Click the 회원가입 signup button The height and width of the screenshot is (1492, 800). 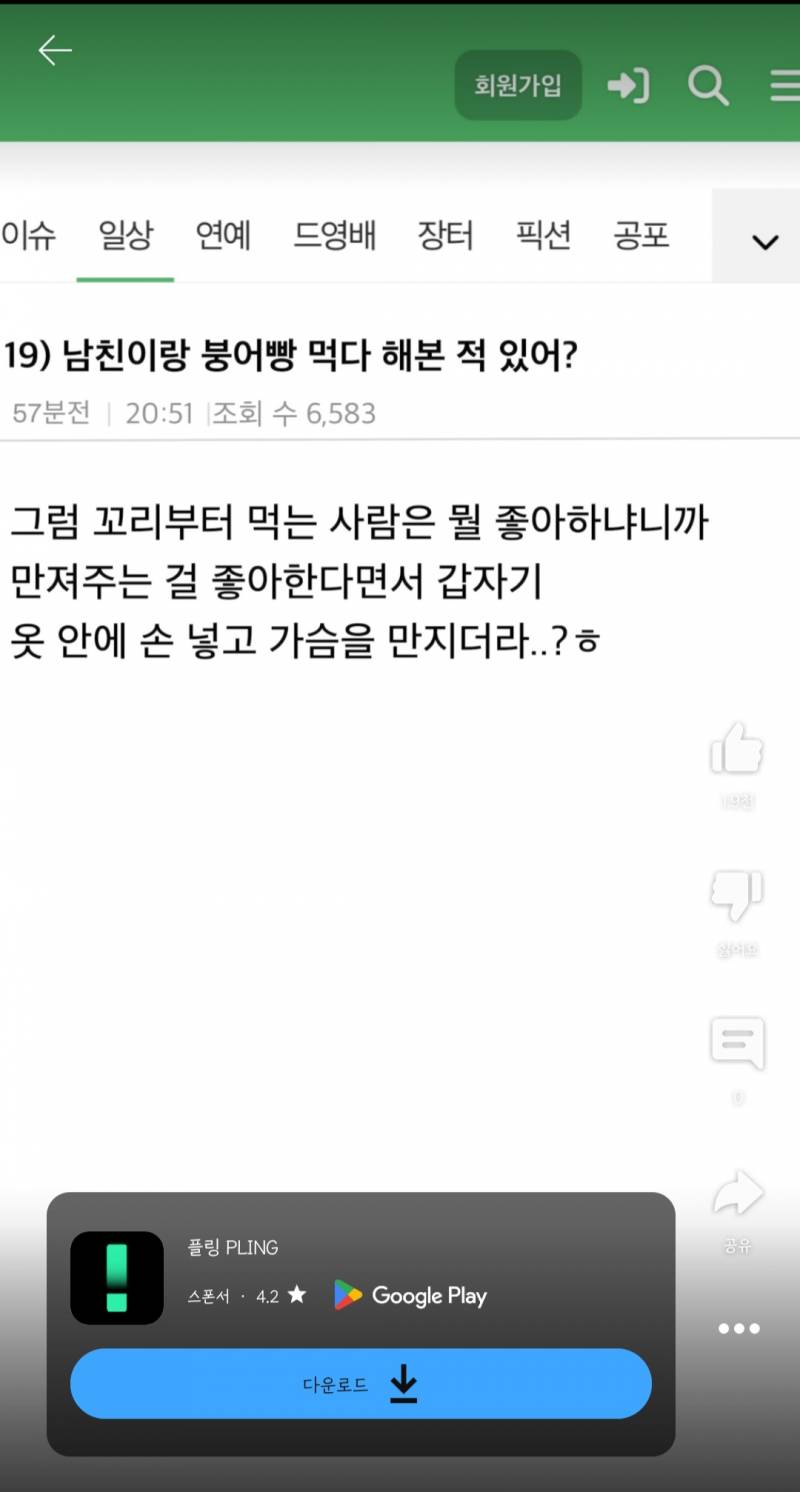518,85
